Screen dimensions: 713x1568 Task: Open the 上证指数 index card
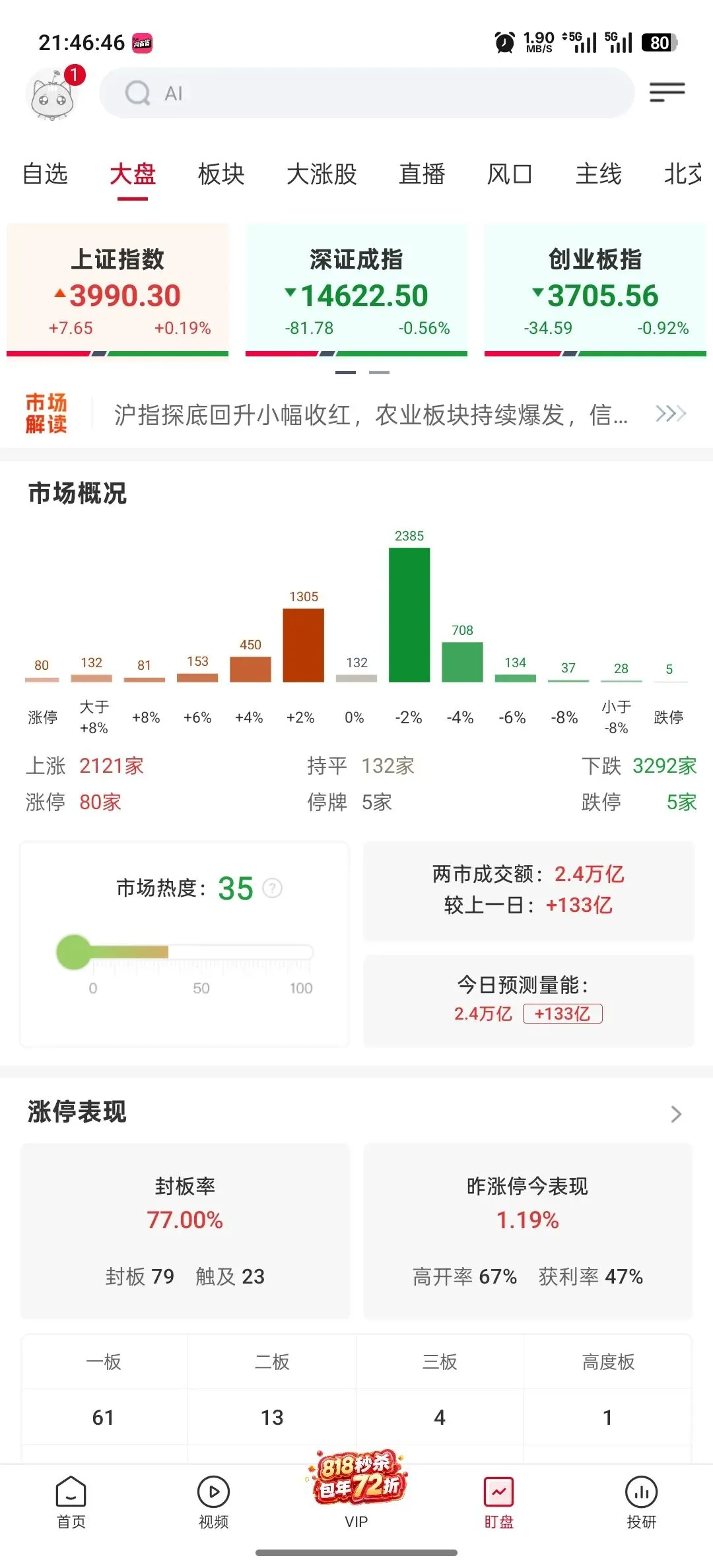coord(118,290)
